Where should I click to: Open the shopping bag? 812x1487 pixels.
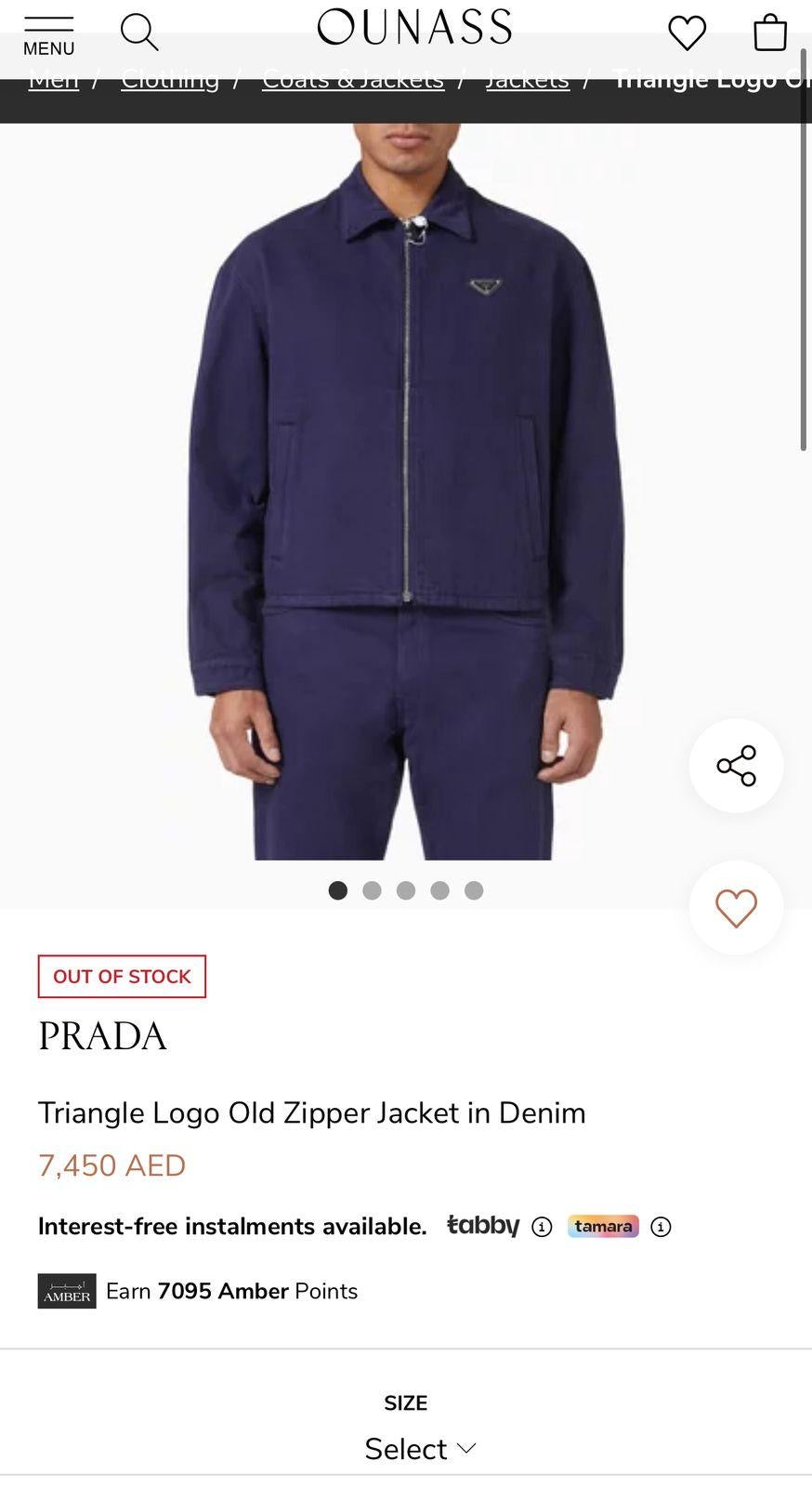point(769,33)
